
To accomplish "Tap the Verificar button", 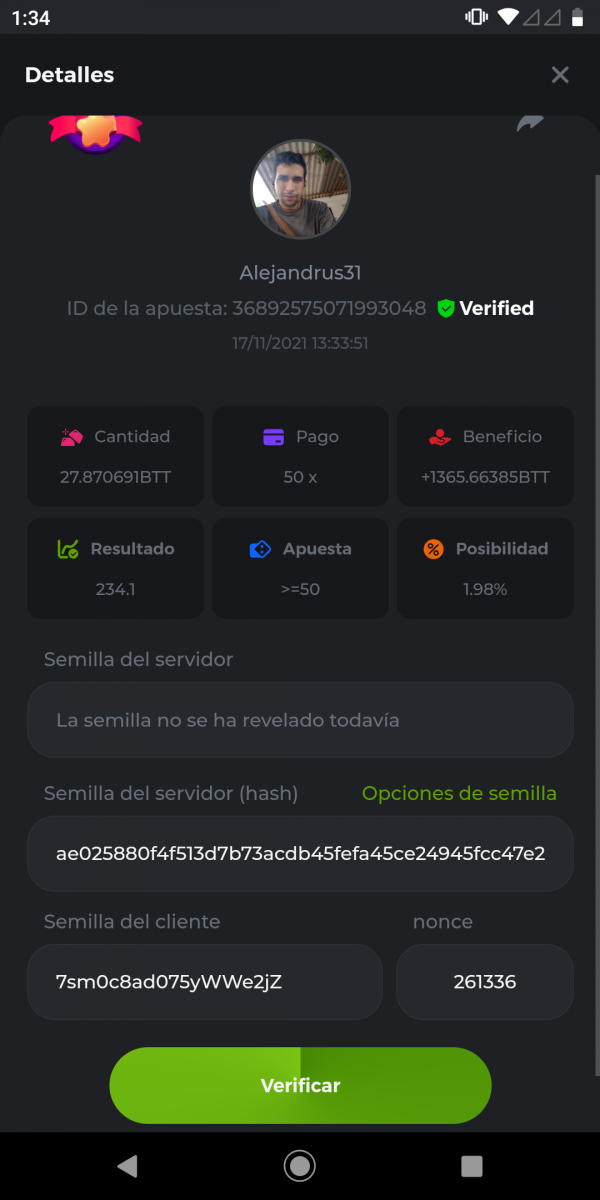I will tap(300, 1085).
